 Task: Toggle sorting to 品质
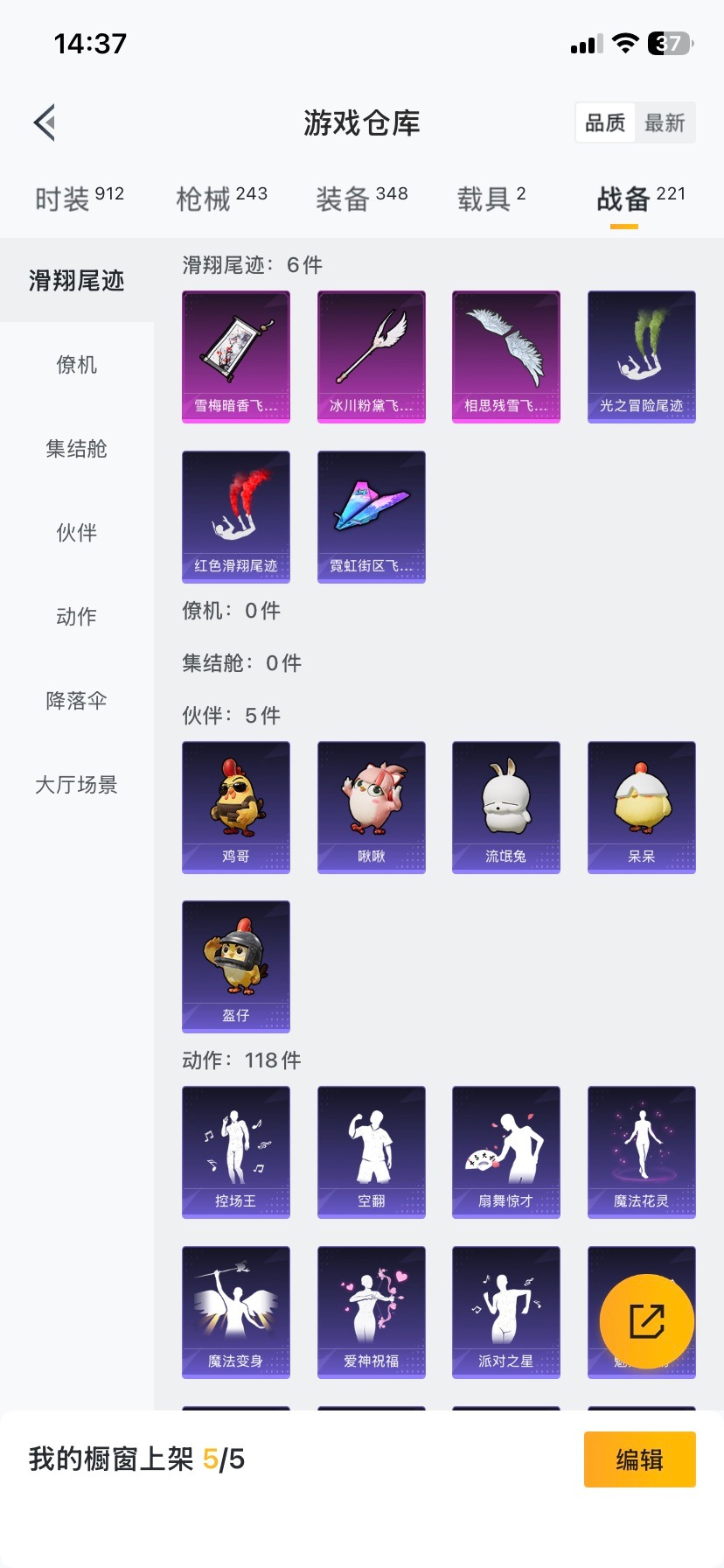click(x=604, y=122)
